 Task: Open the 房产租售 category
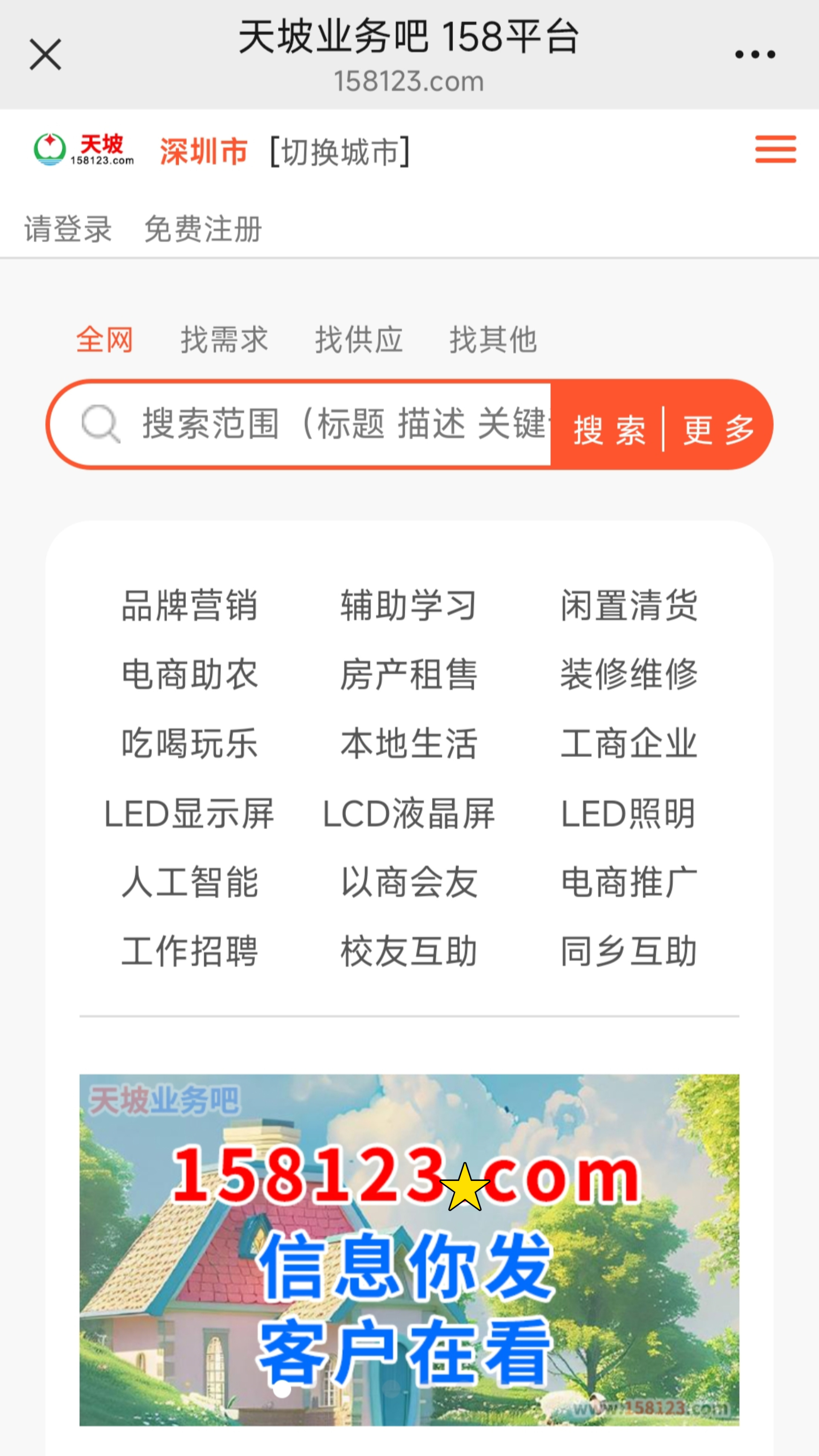pyautogui.click(x=409, y=674)
